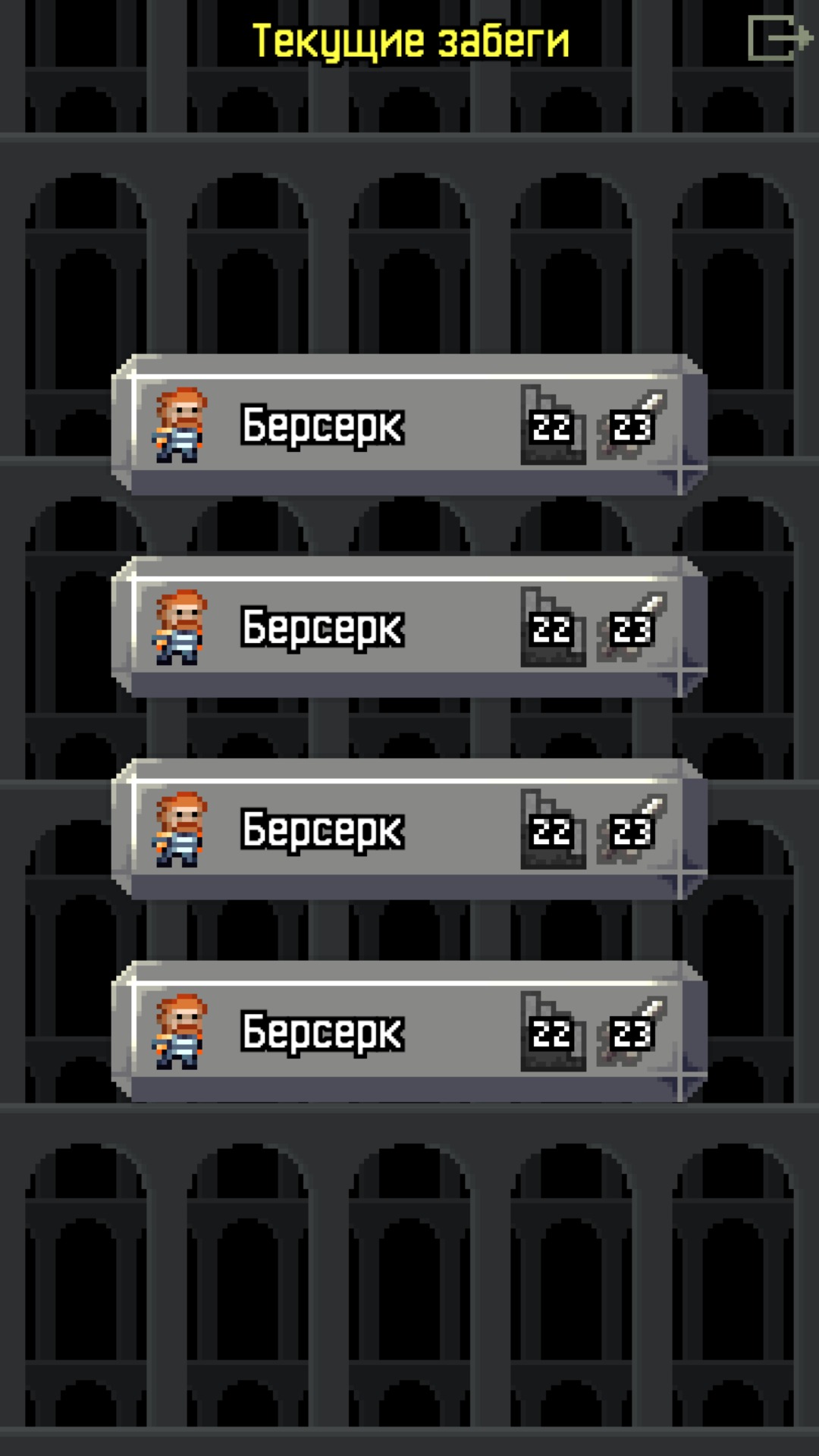Open the first Берсерк run

pyautogui.click(x=409, y=425)
